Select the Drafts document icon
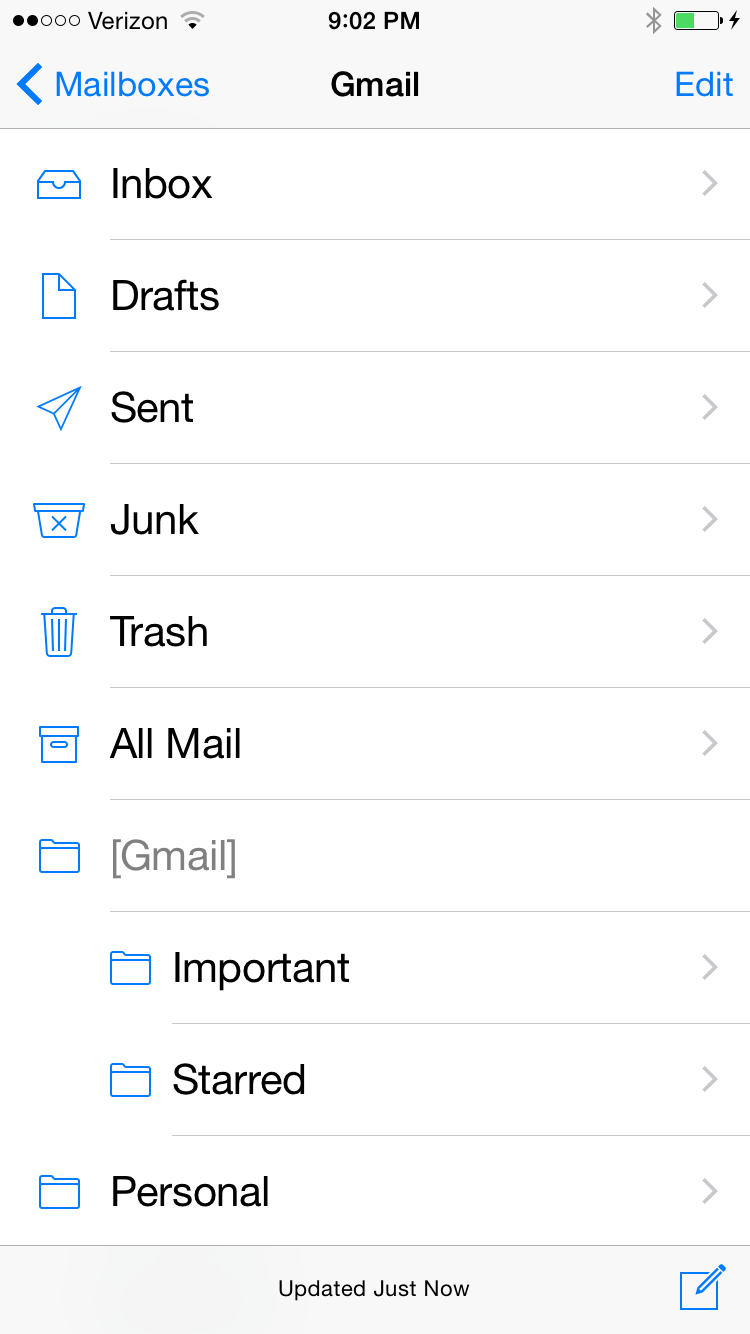 click(x=58, y=296)
